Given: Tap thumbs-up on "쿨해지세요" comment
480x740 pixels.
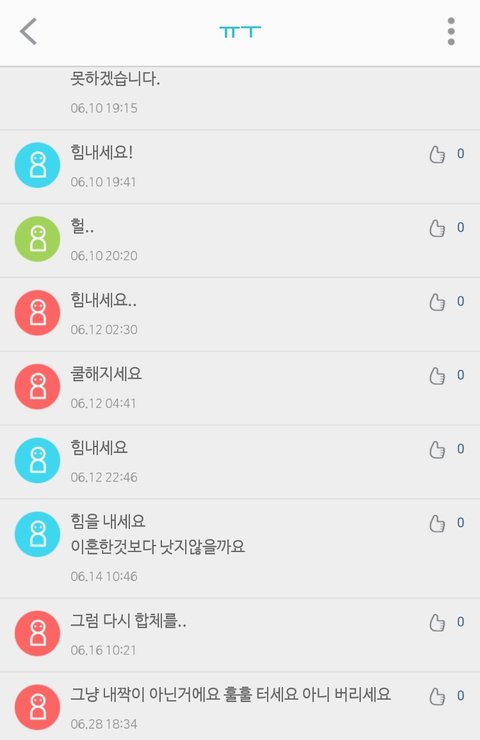Looking at the screenshot, I should click(x=437, y=376).
